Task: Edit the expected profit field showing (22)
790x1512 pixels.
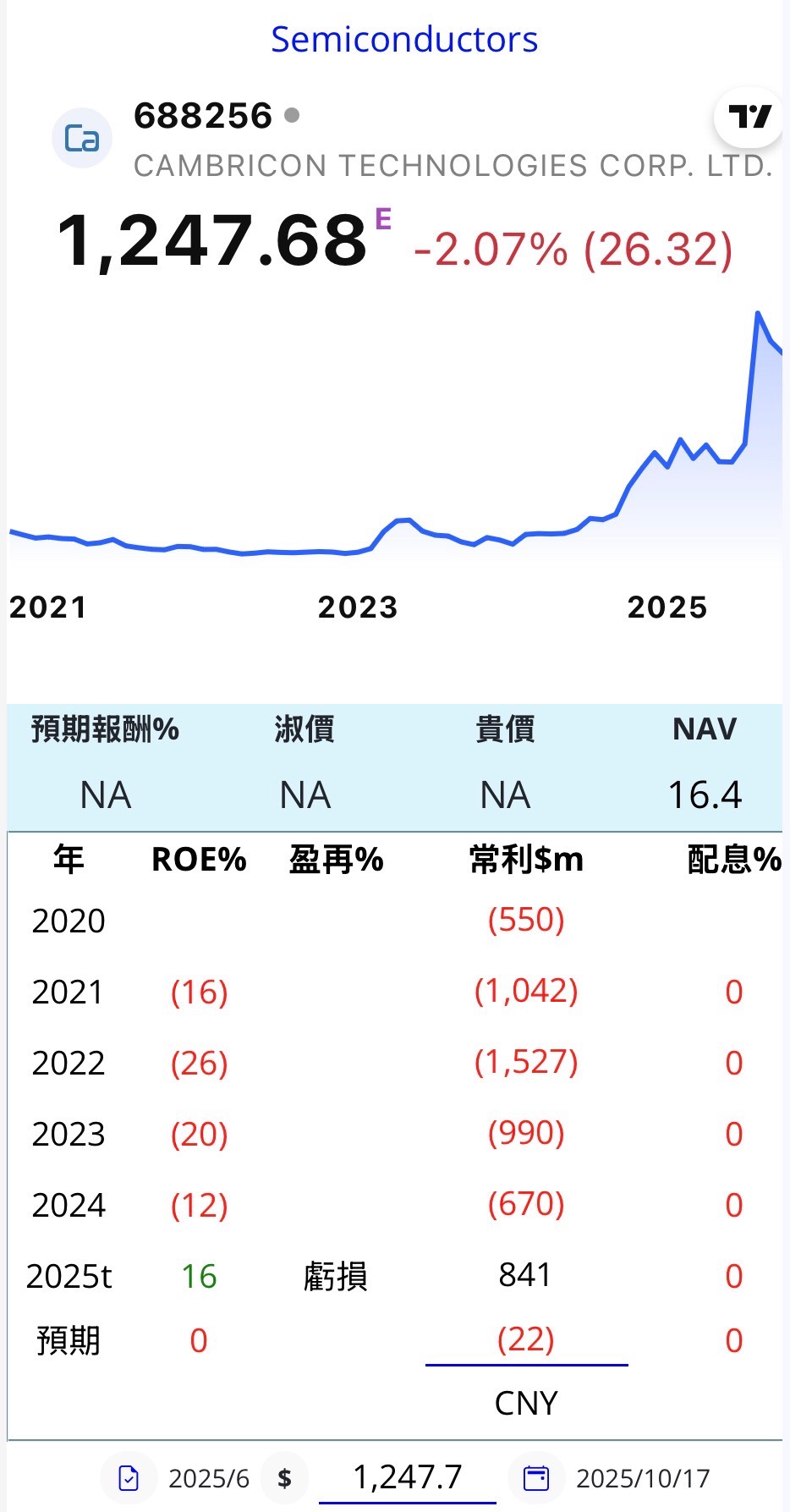Action: [526, 1340]
